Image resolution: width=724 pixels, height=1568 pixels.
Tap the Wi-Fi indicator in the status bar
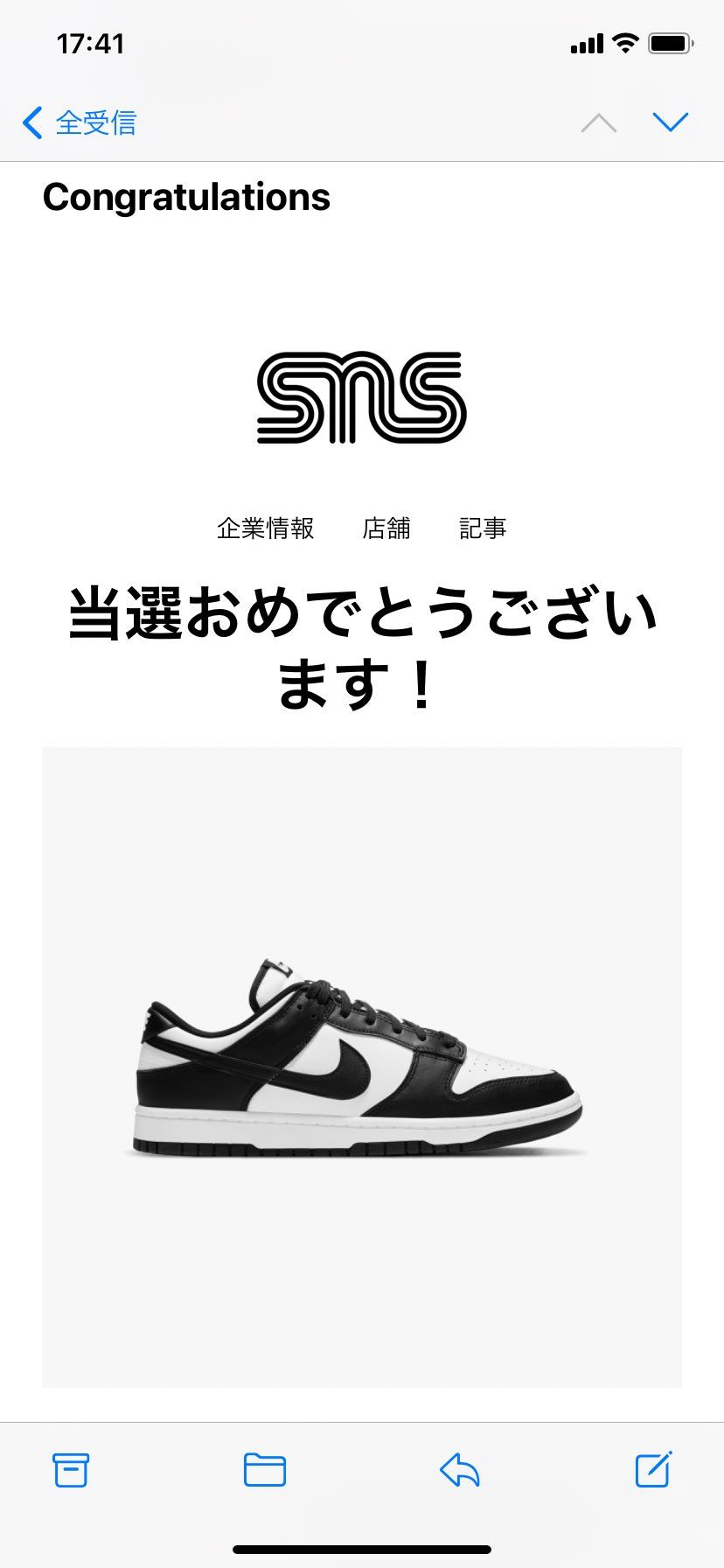(623, 43)
